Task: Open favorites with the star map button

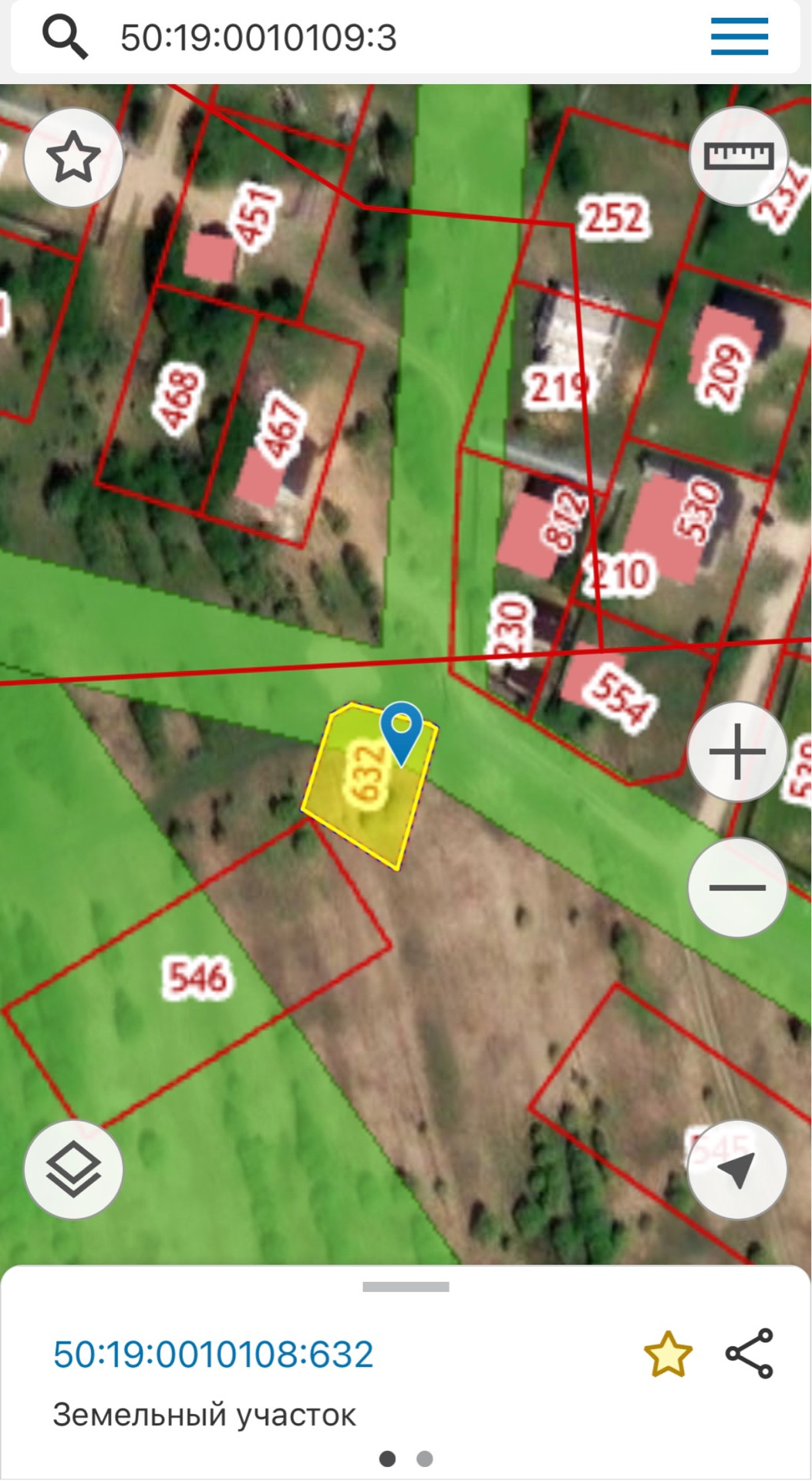Action: [x=73, y=158]
